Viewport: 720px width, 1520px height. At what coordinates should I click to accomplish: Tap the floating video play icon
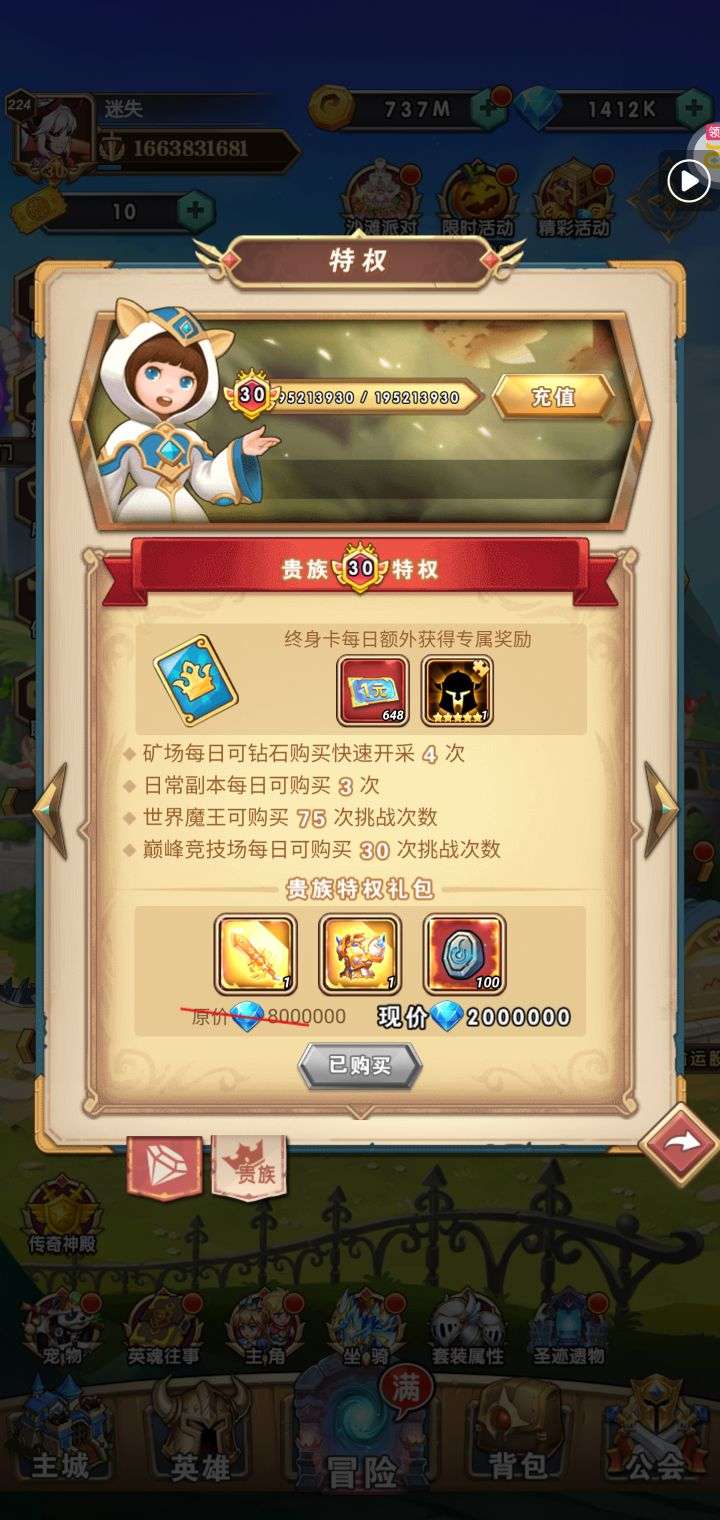tap(689, 181)
